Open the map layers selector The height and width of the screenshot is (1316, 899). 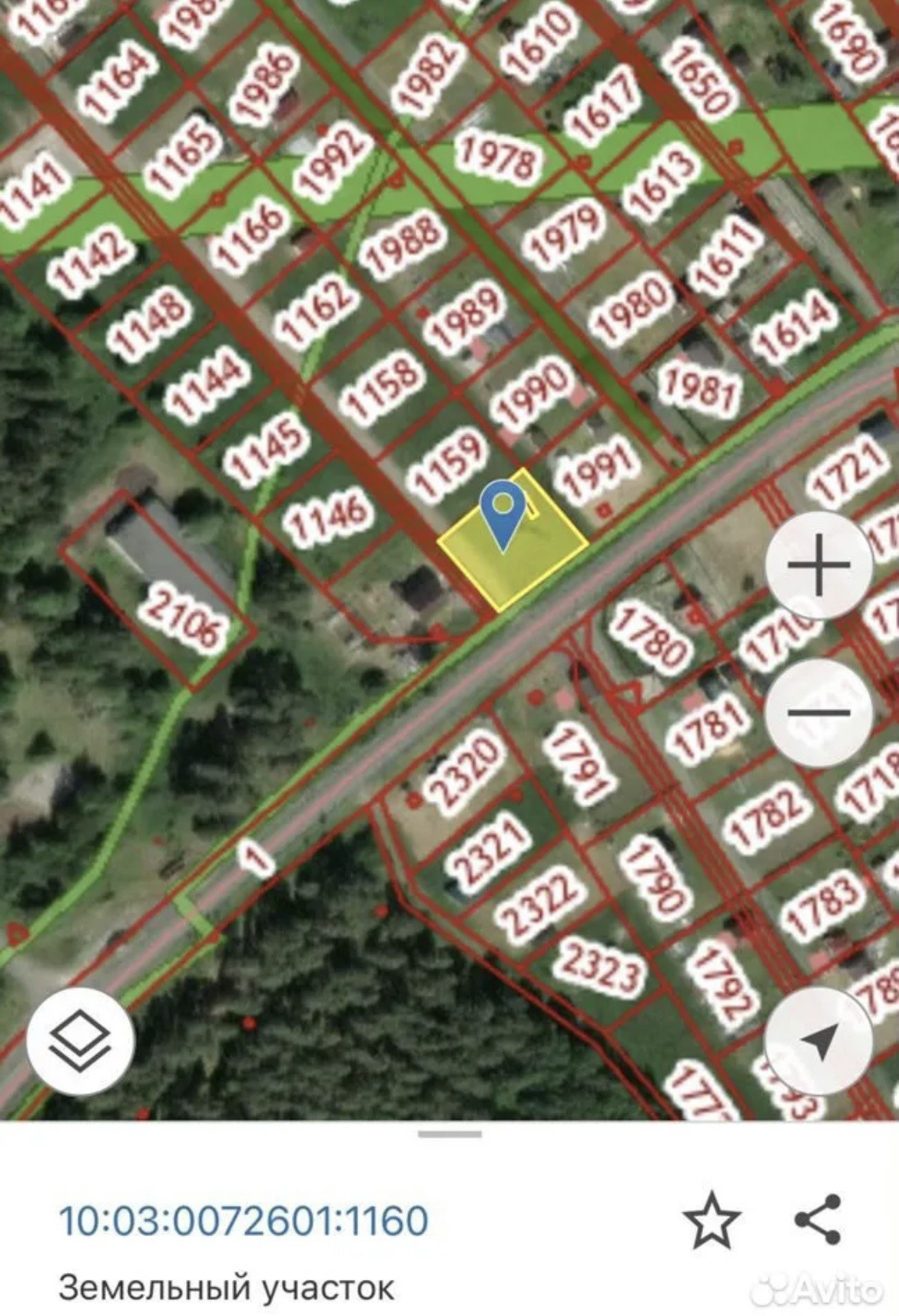click(80, 1041)
